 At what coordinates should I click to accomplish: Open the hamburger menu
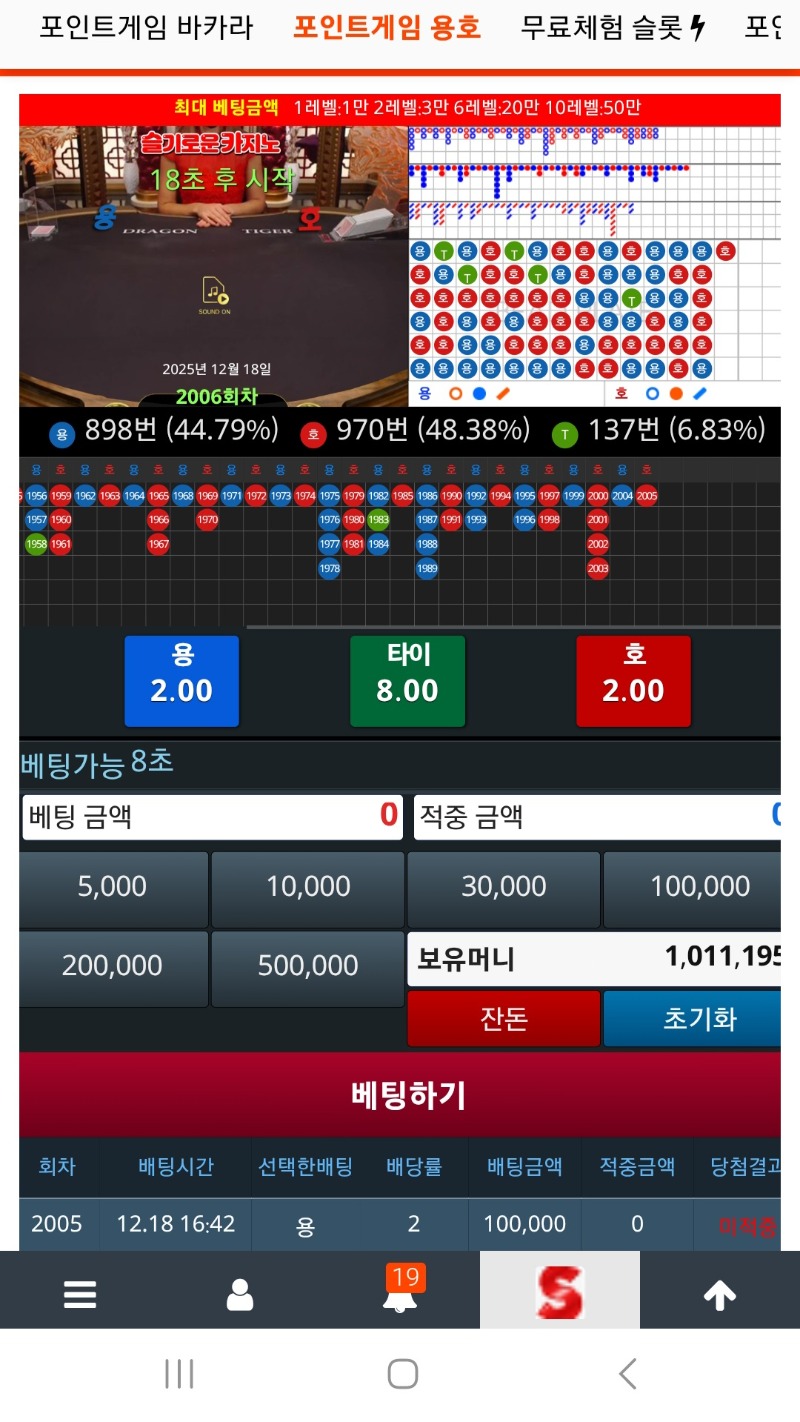[80, 1295]
